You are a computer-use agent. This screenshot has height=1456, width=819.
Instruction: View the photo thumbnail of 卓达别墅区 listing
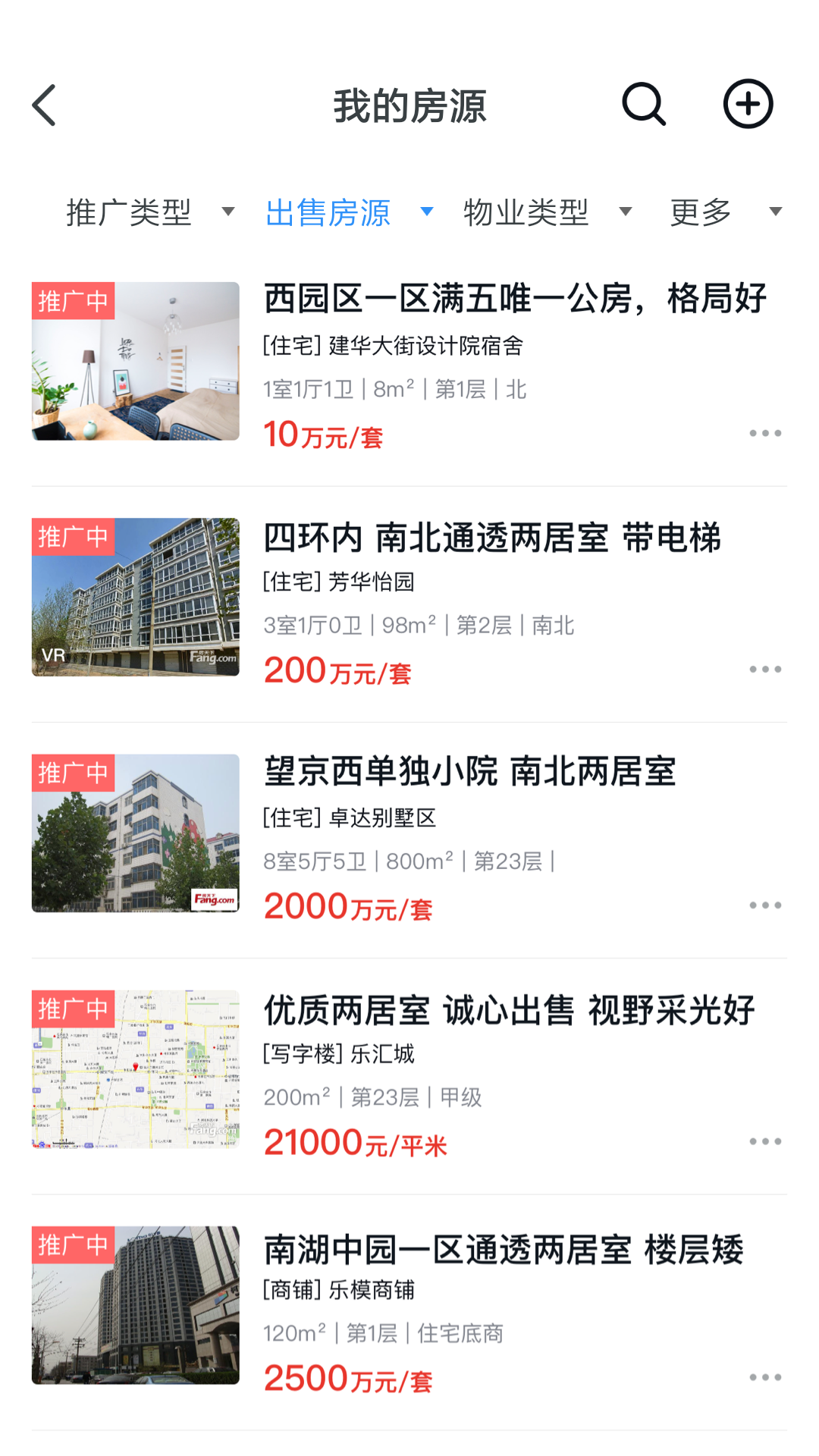(135, 834)
